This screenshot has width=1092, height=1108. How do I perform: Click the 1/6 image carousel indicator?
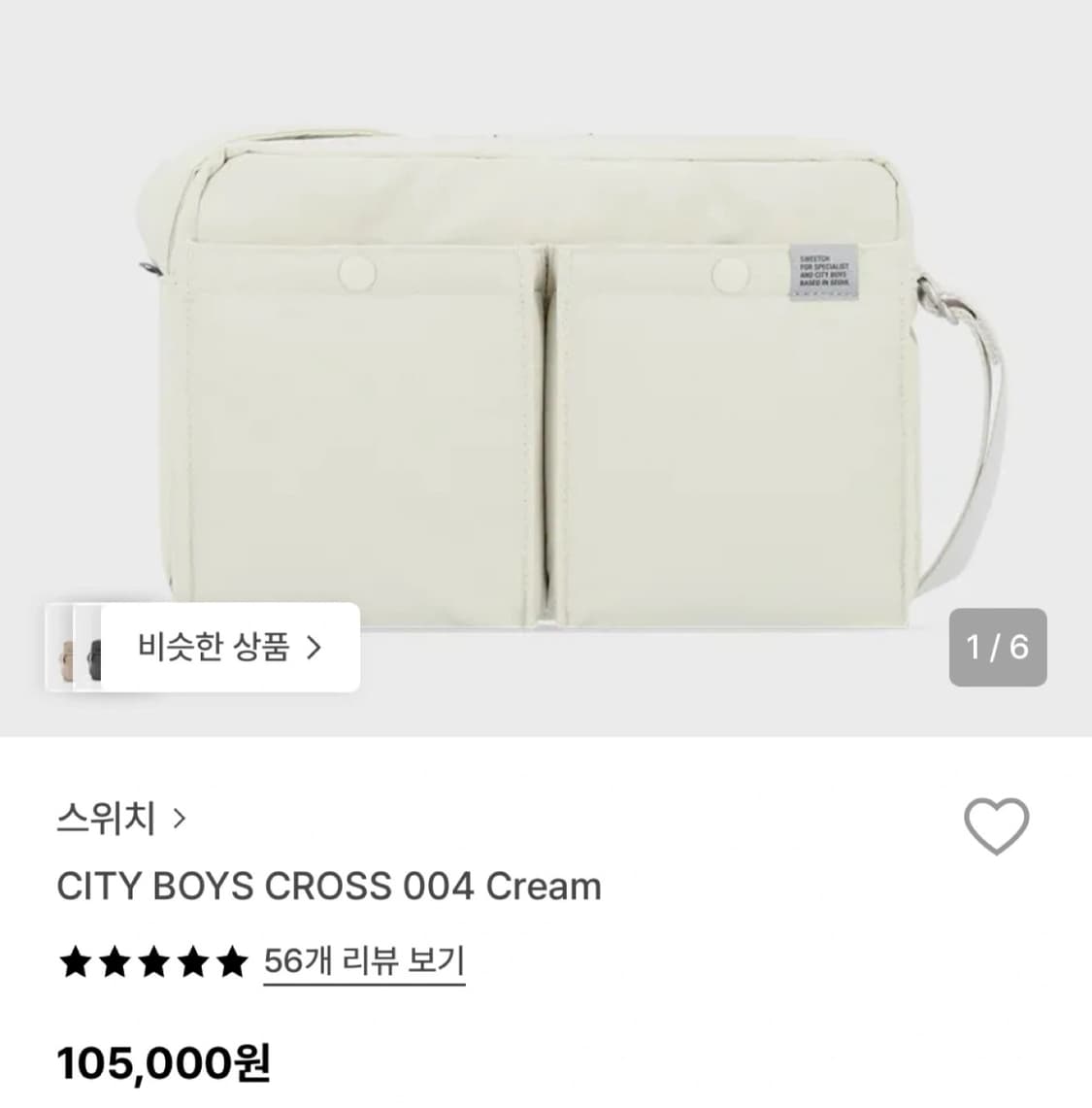point(997,649)
